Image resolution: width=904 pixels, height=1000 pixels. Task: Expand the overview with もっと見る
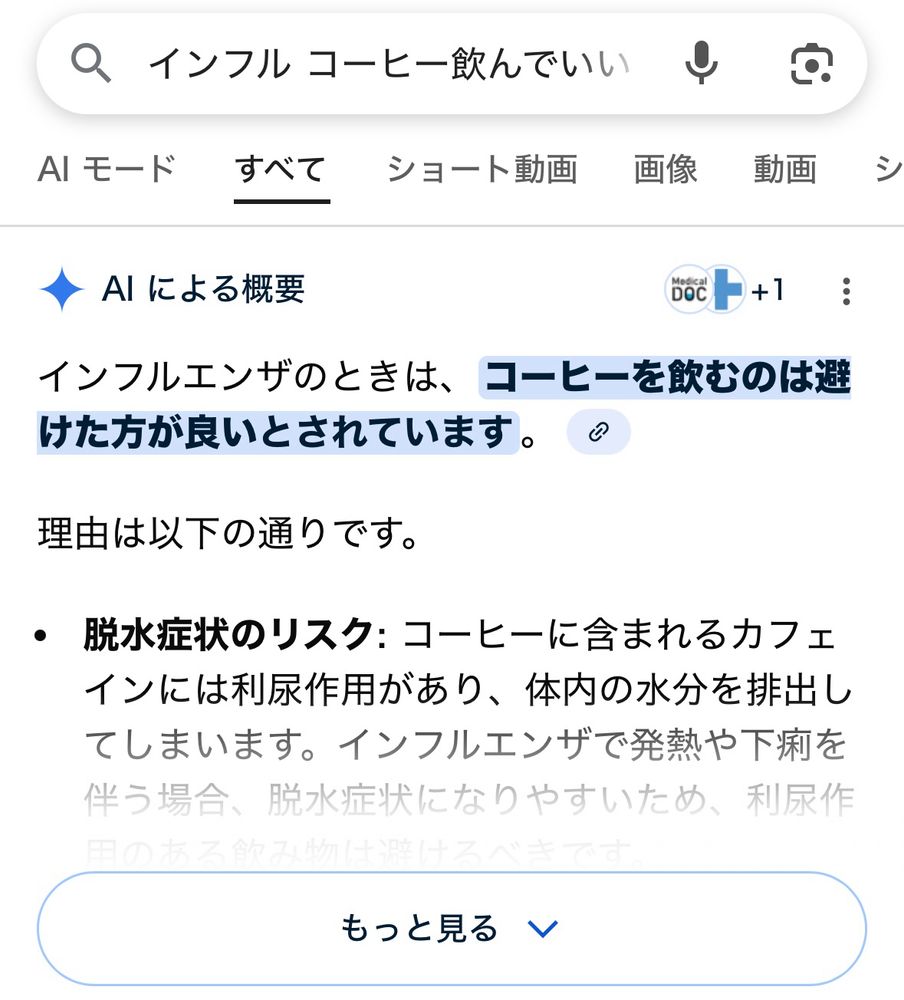coord(451,929)
